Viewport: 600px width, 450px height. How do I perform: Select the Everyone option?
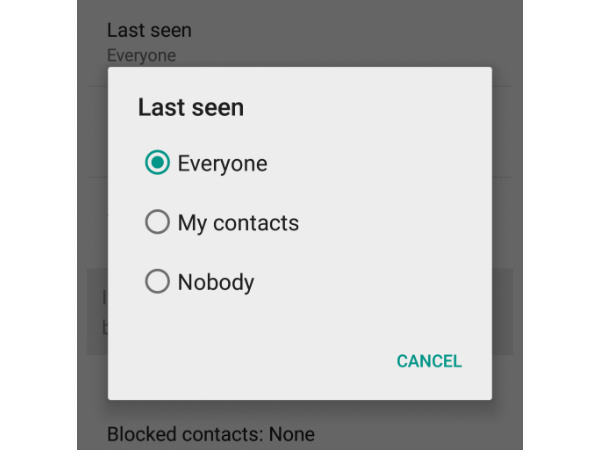[157, 163]
